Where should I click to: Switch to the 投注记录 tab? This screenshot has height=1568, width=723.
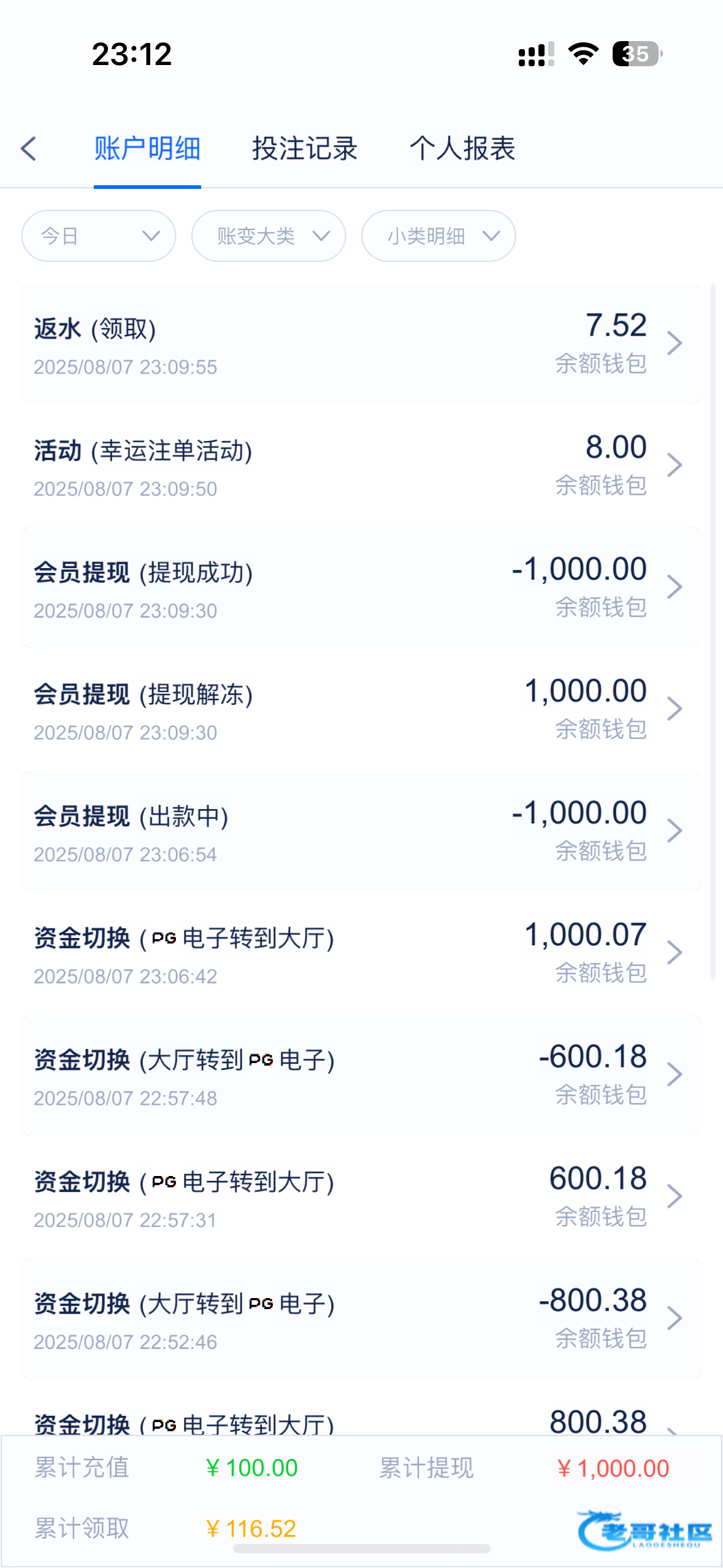point(305,148)
